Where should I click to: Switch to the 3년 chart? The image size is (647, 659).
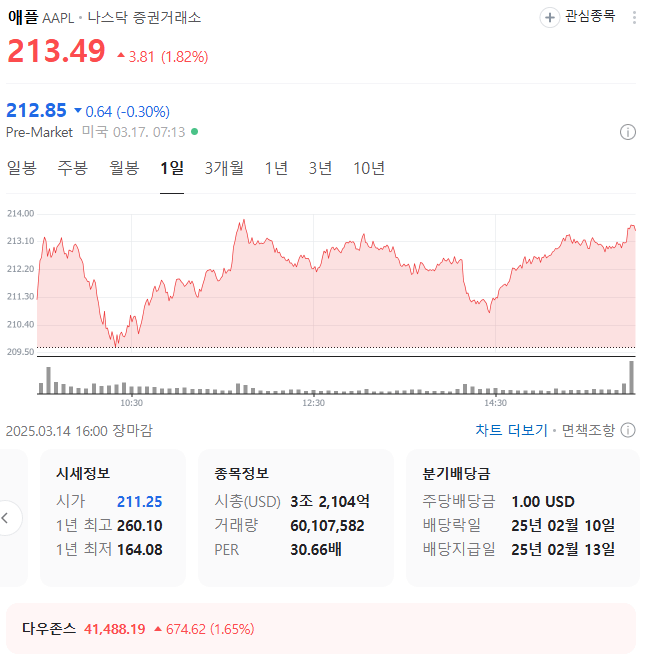pyautogui.click(x=320, y=169)
